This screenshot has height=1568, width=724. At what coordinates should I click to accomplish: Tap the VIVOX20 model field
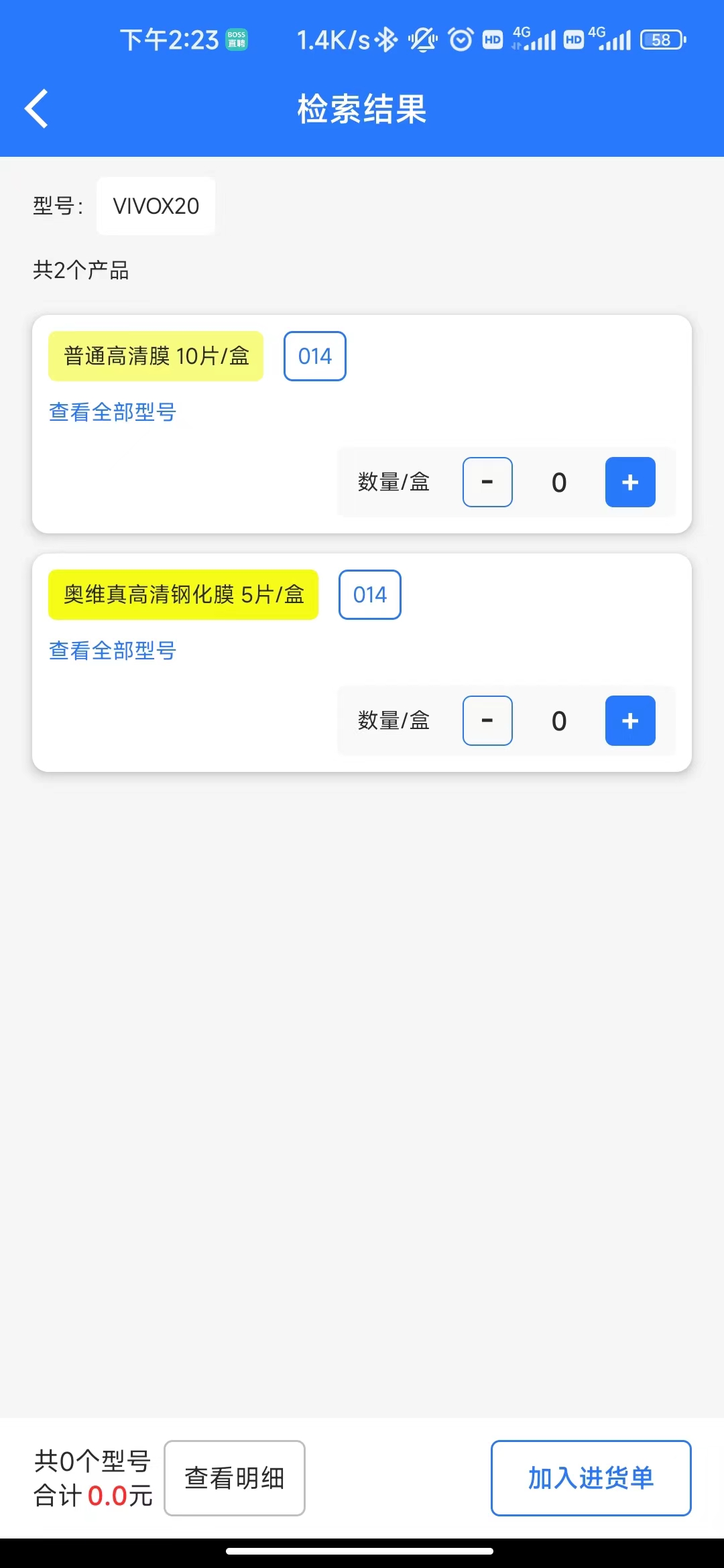[156, 206]
